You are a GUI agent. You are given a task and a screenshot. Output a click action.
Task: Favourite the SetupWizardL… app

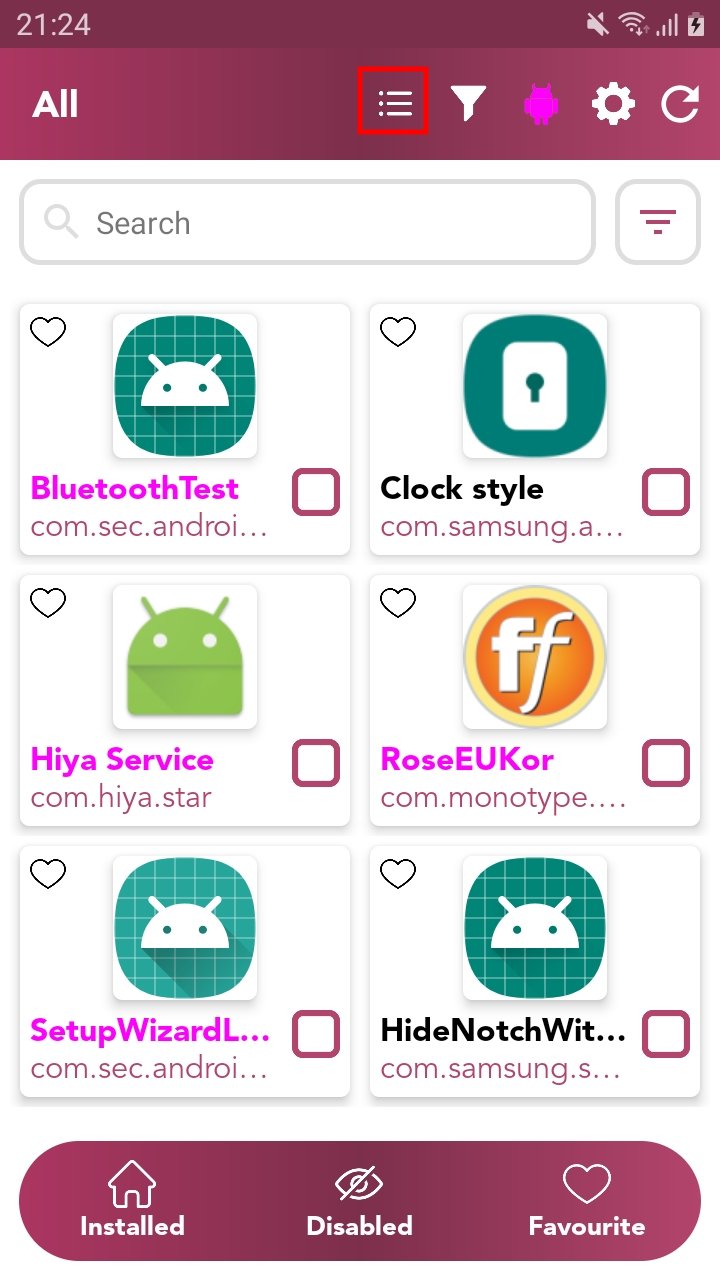tap(48, 873)
